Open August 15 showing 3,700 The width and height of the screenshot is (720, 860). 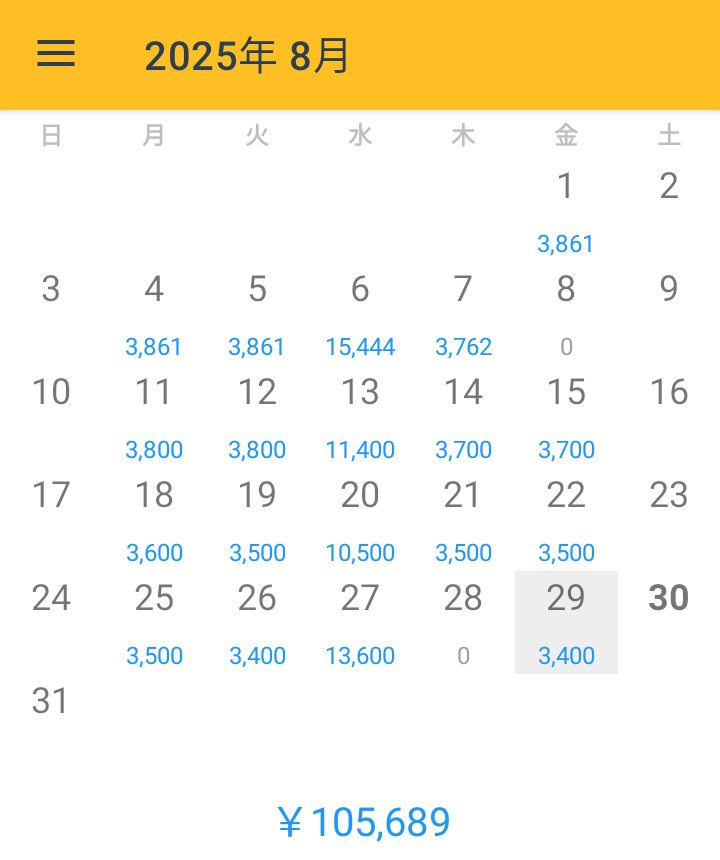[x=566, y=416]
